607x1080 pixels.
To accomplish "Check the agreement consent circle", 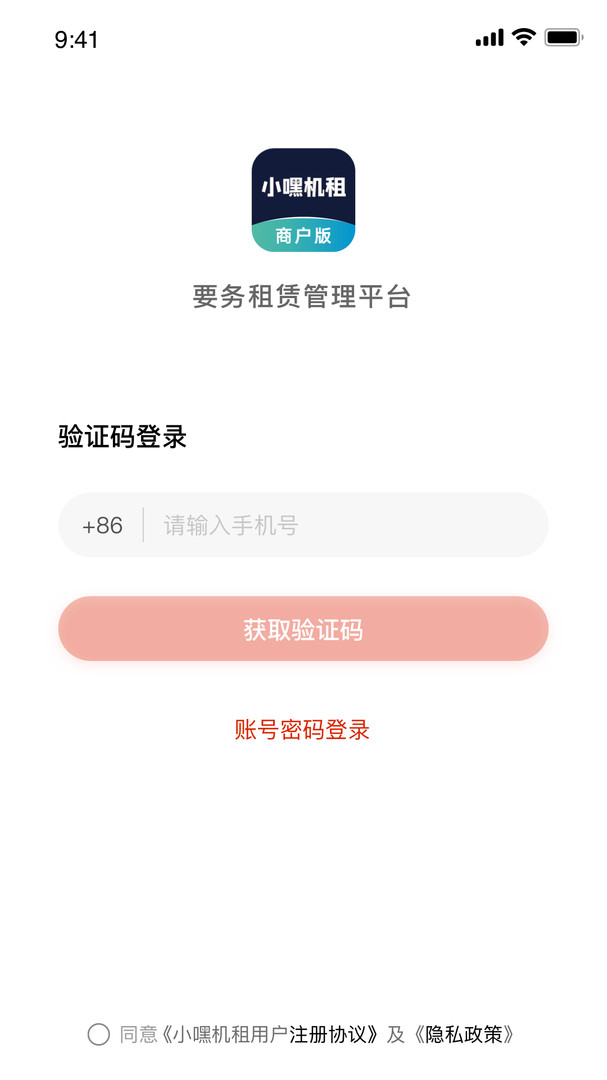I will coord(98,1035).
